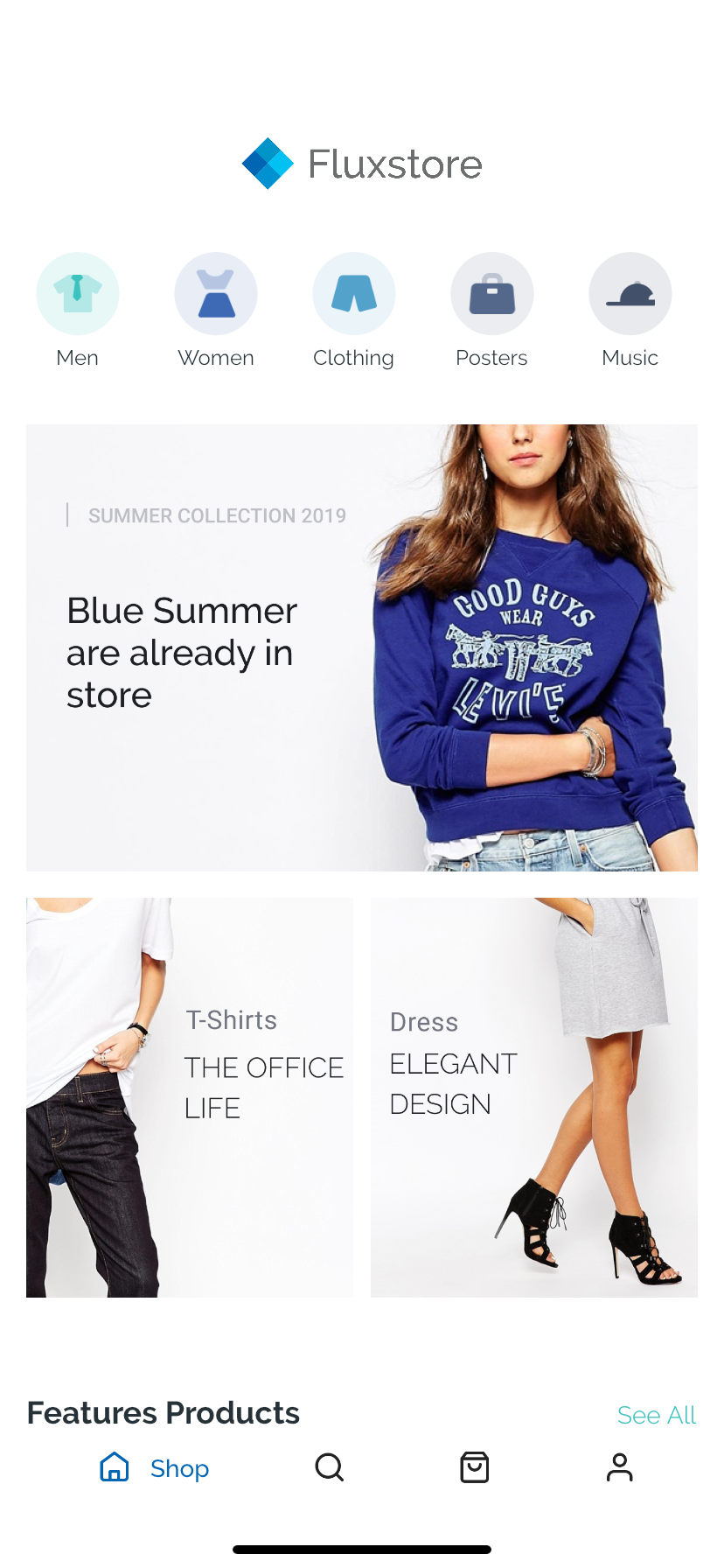Open the user profile tab
The width and height of the screenshot is (724, 1568).
tap(620, 1467)
